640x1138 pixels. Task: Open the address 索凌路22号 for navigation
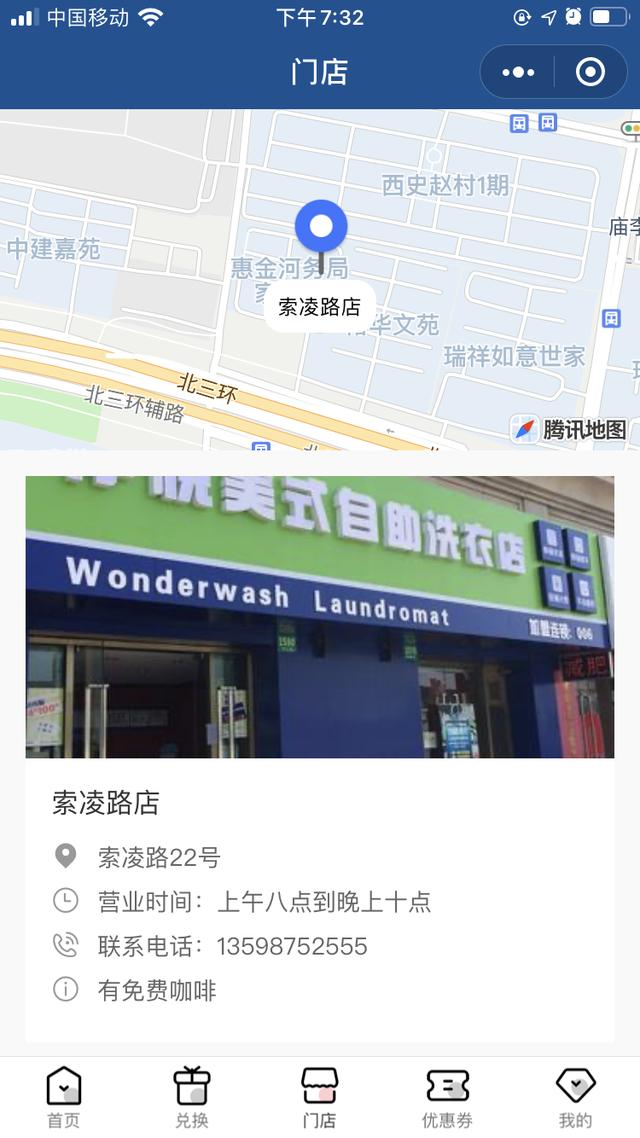(x=159, y=857)
